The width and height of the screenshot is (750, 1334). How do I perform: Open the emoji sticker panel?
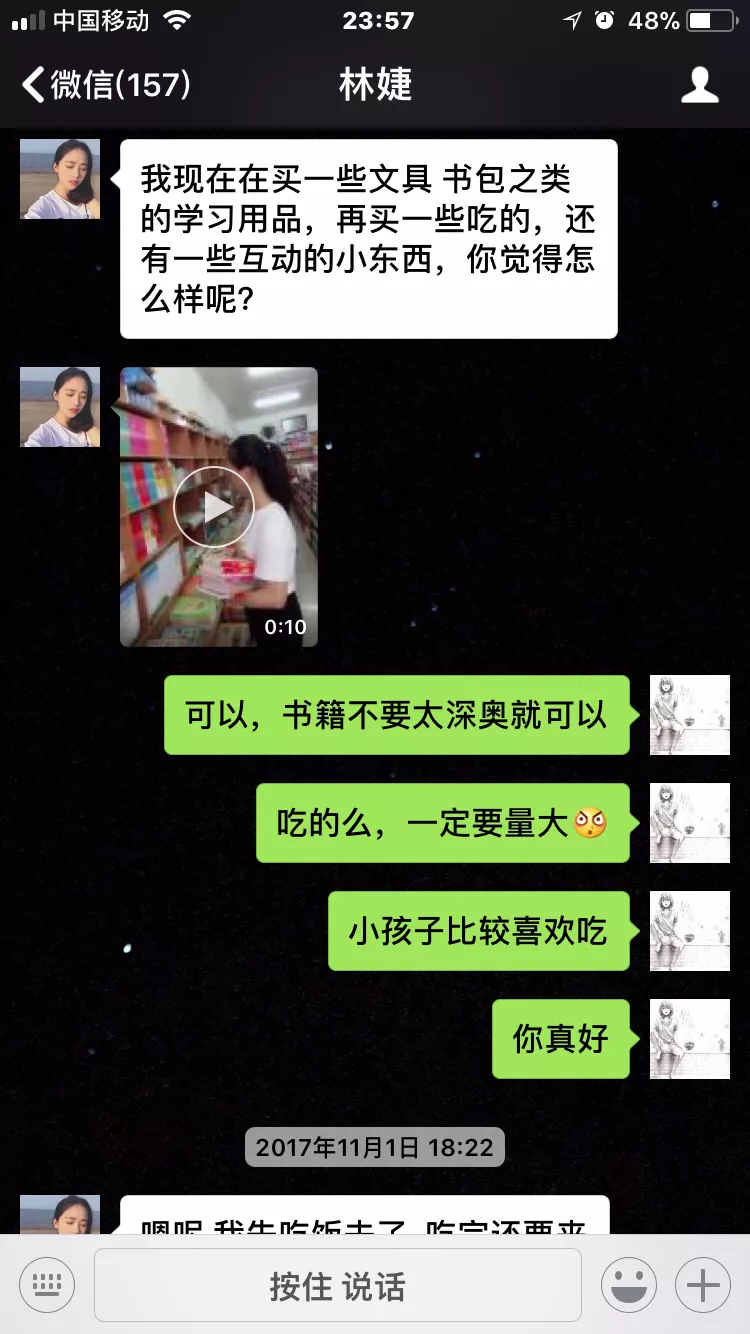click(628, 1285)
